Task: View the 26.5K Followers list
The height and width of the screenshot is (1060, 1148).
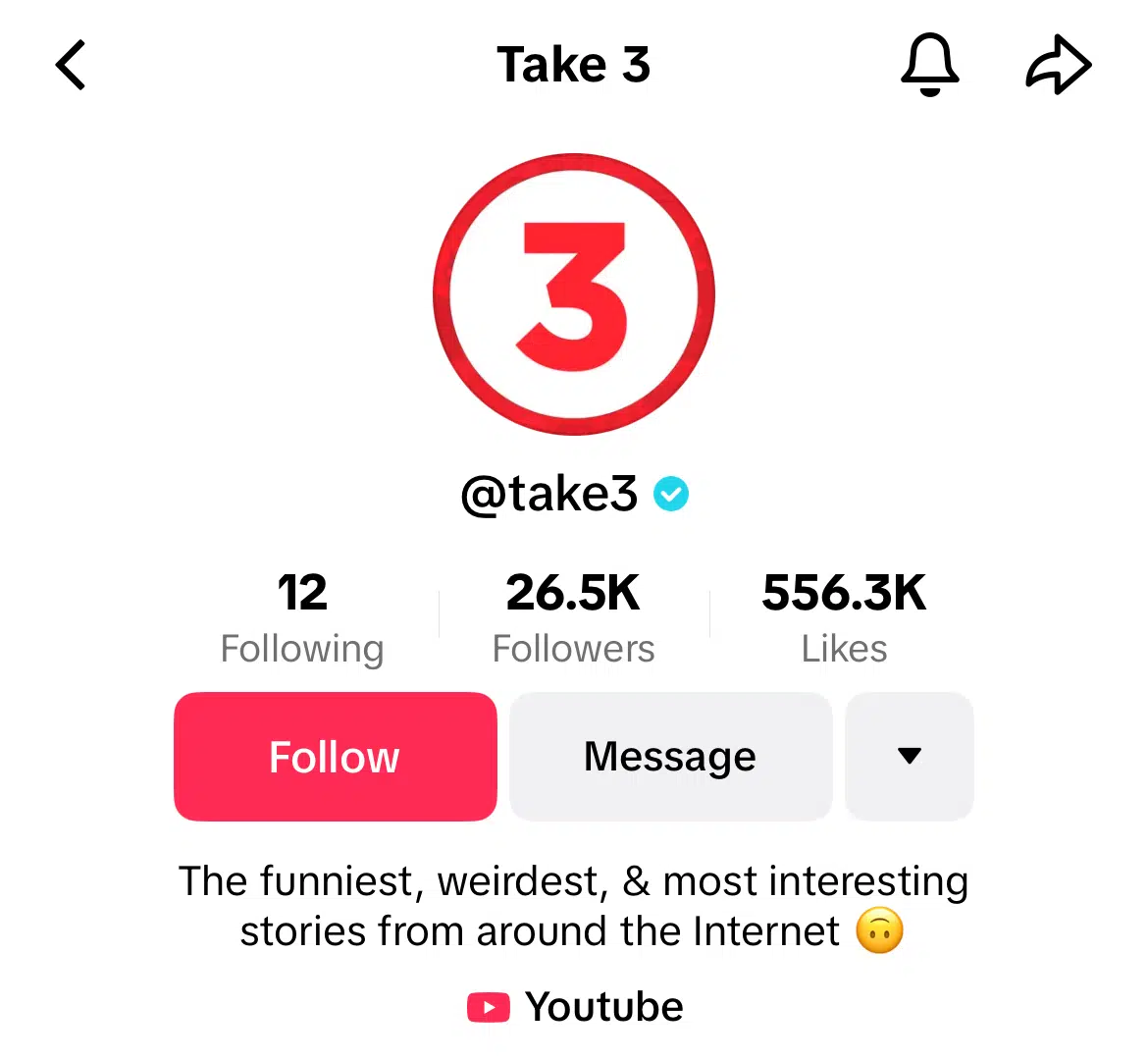Action: click(573, 618)
